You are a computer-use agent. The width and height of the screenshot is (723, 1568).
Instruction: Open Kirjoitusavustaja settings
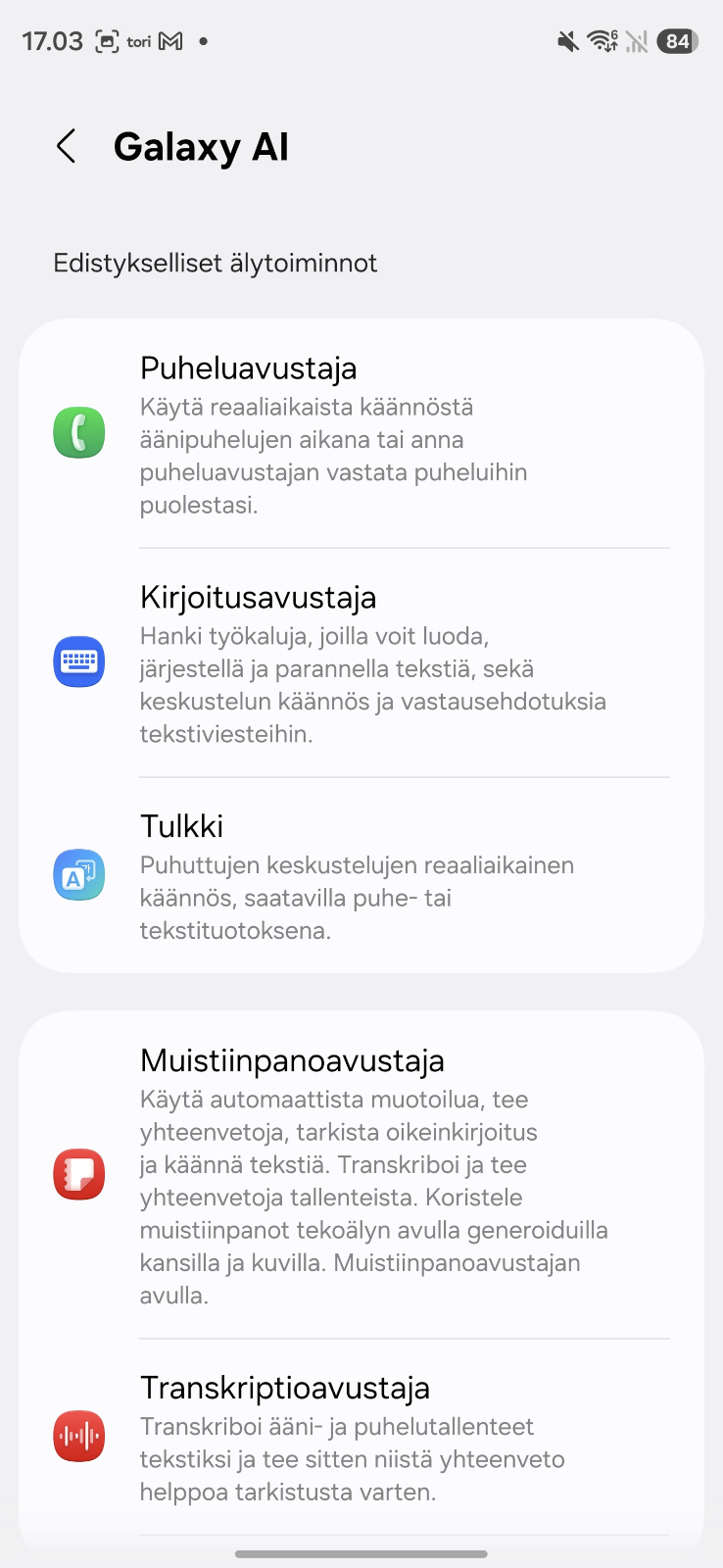pos(361,663)
